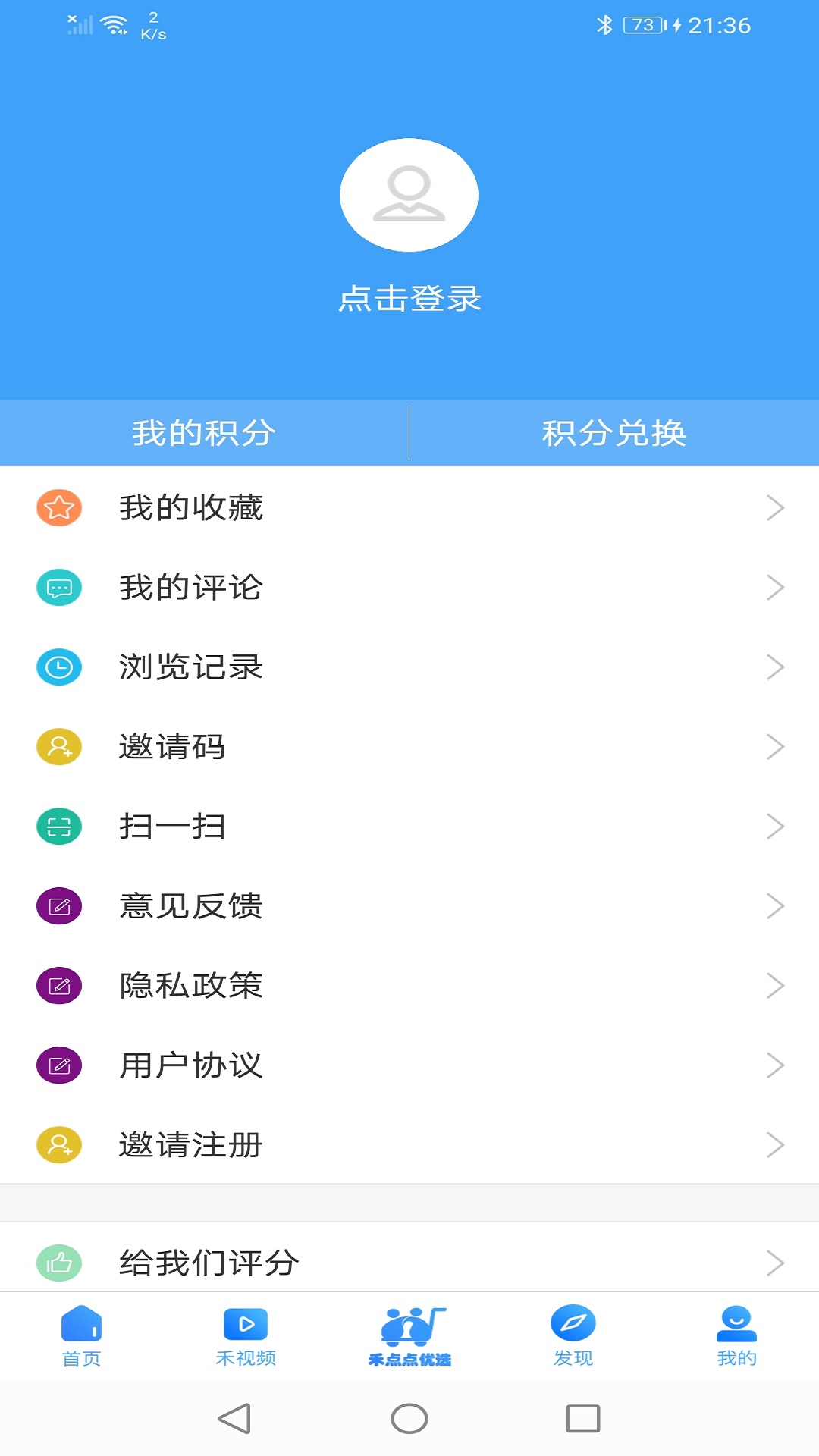Launch 扫一扫 scanner
Image resolution: width=819 pixels, height=1456 pixels.
[x=409, y=827]
